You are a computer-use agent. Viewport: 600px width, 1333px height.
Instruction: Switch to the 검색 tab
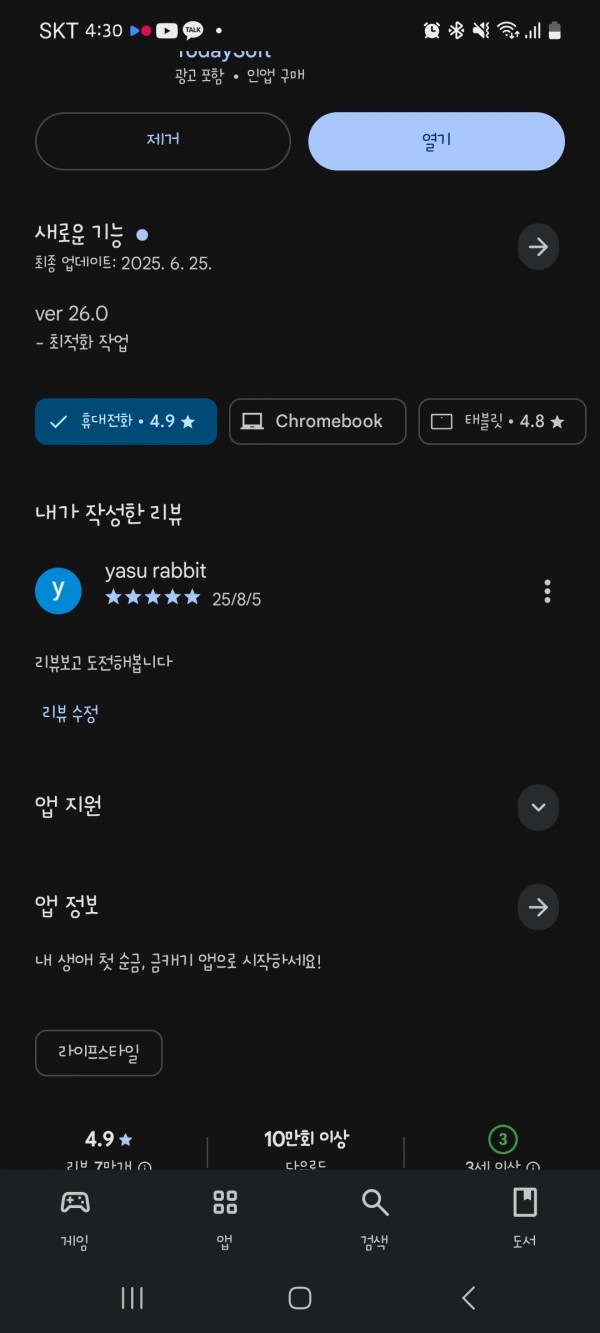[x=375, y=1219]
